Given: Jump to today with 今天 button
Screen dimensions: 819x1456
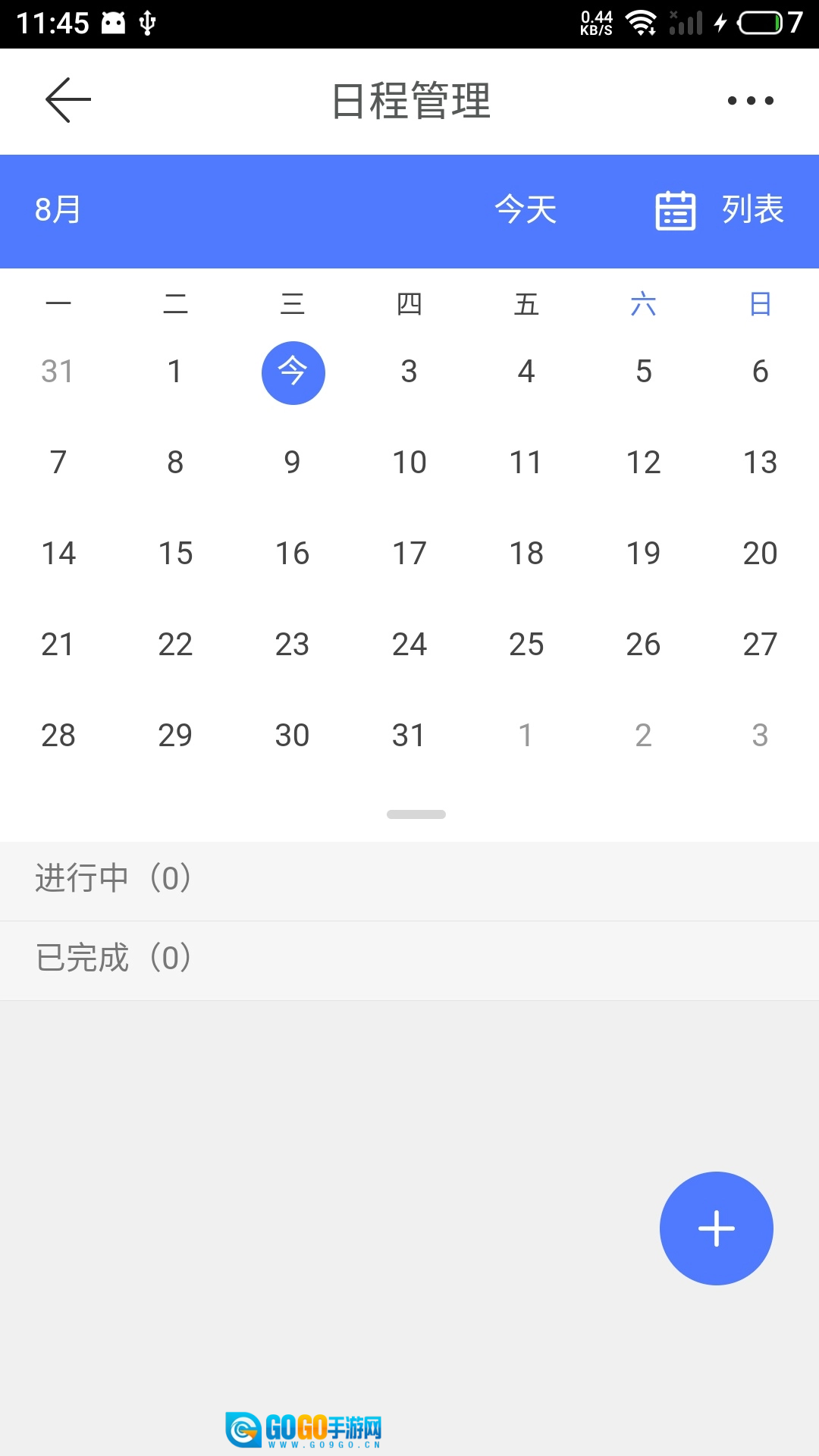Looking at the screenshot, I should [x=526, y=210].
